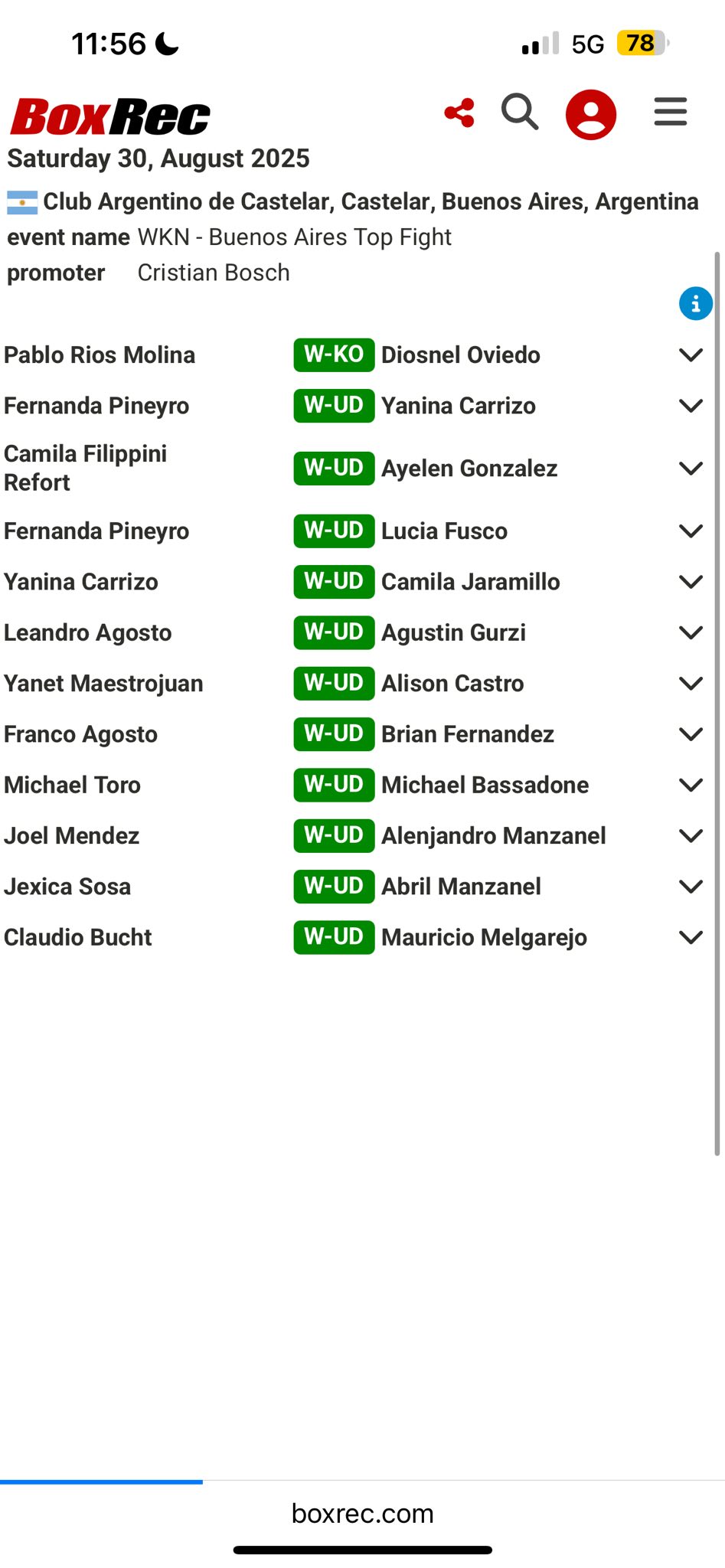Open the user account profile icon
This screenshot has height=1568, width=725.
(590, 115)
